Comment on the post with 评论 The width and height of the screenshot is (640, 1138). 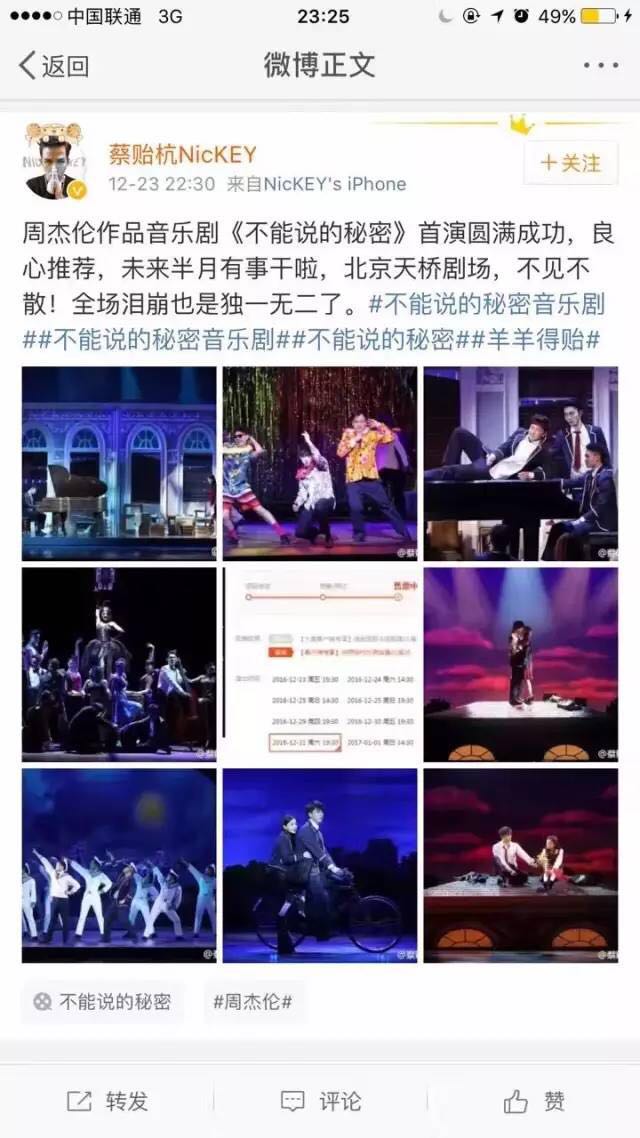(321, 1101)
